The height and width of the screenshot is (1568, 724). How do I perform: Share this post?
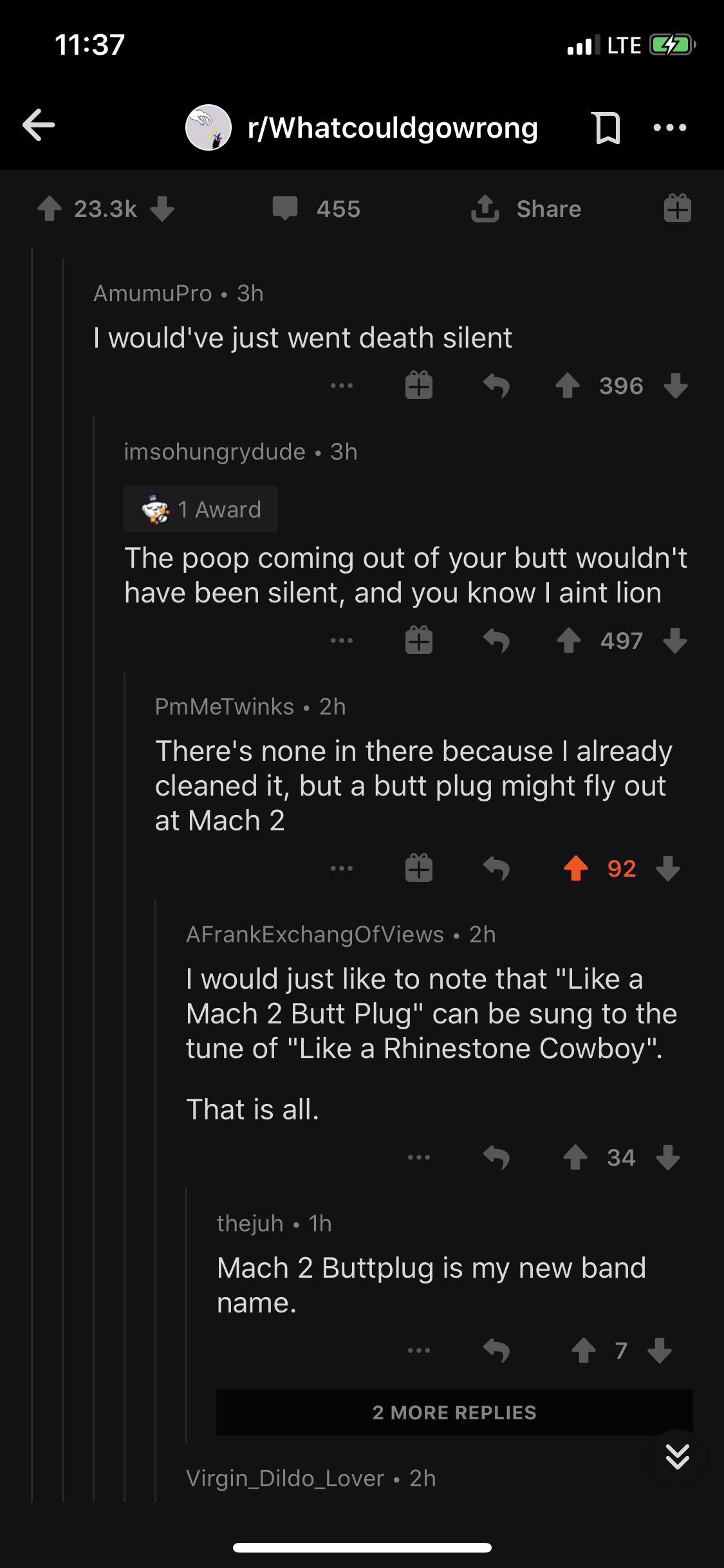[526, 209]
